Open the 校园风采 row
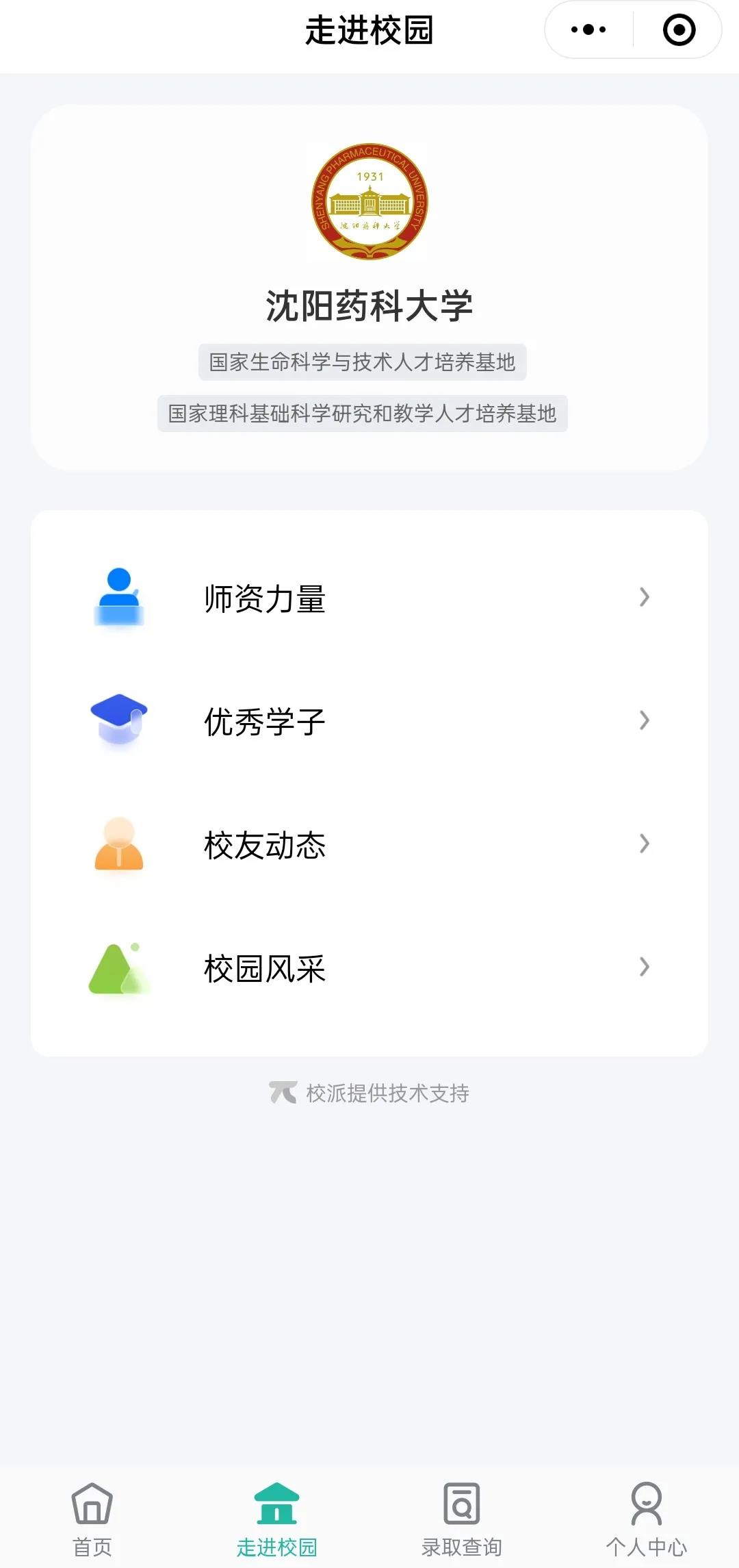Image resolution: width=739 pixels, height=1568 pixels. 369,968
